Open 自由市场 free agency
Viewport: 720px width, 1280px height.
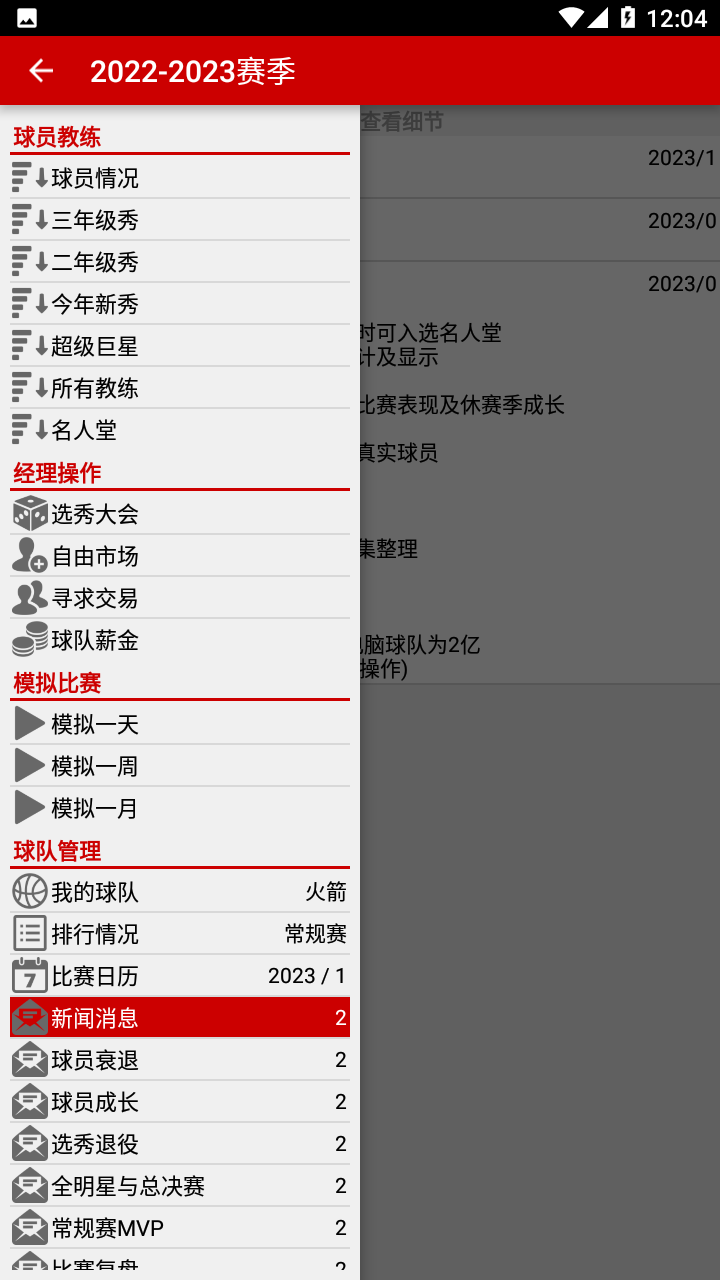pos(180,556)
